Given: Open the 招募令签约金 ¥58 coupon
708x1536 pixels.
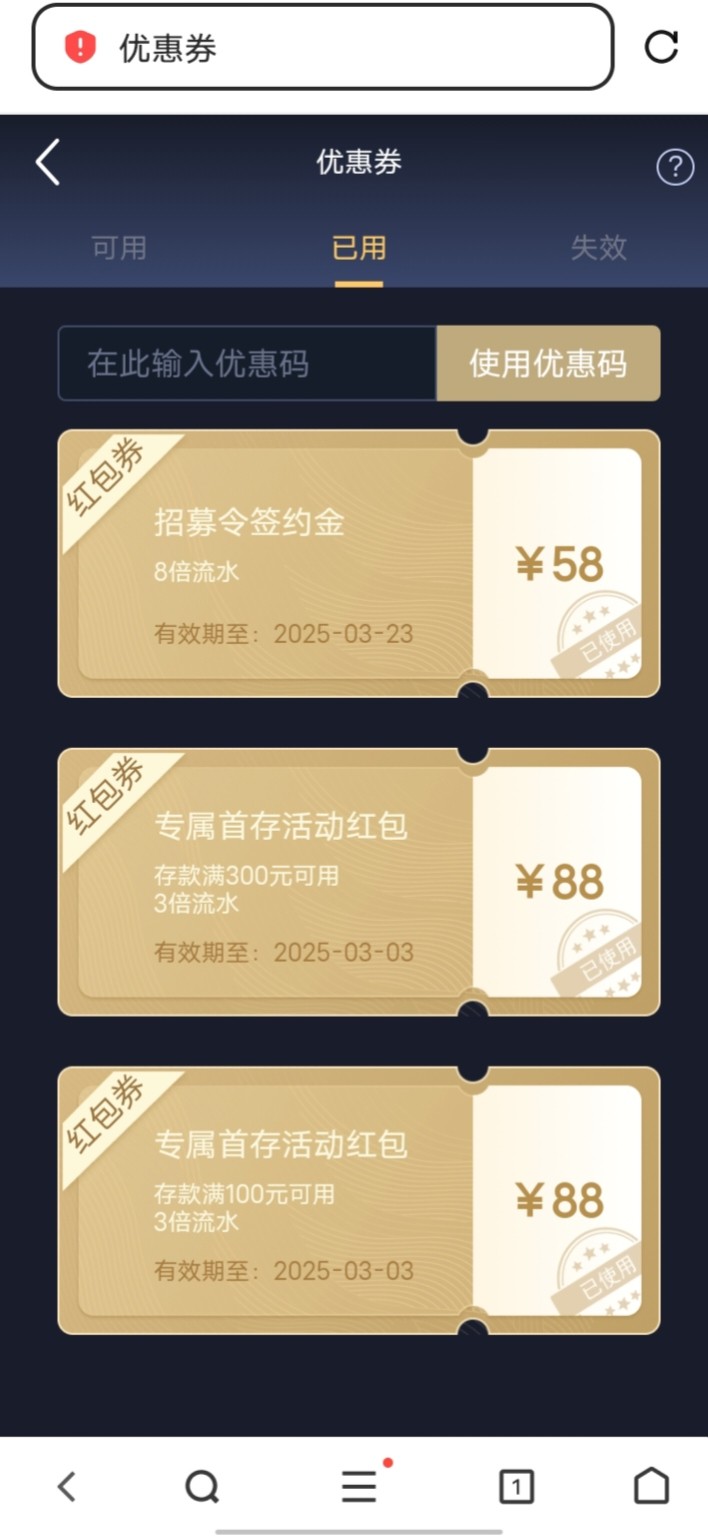Looking at the screenshot, I should pos(358,564).
